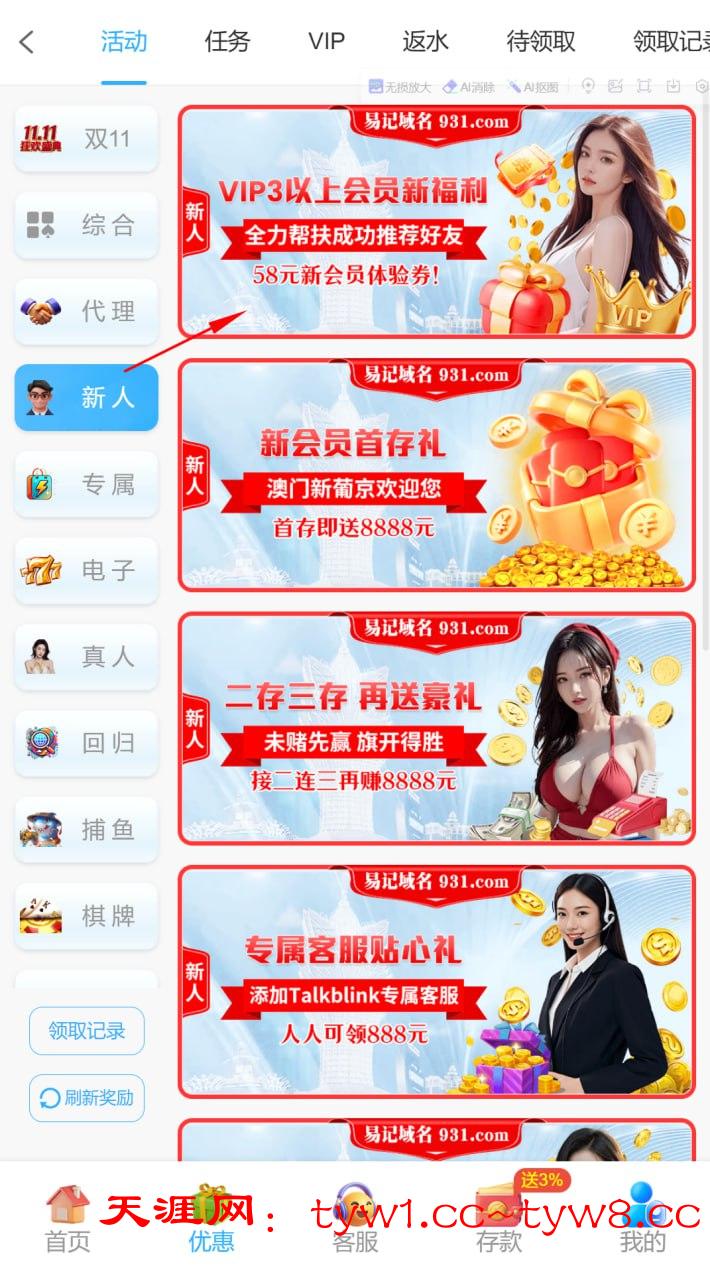This screenshot has width=710, height=1280.
Task: Open the 返水 tab
Action: [x=425, y=42]
